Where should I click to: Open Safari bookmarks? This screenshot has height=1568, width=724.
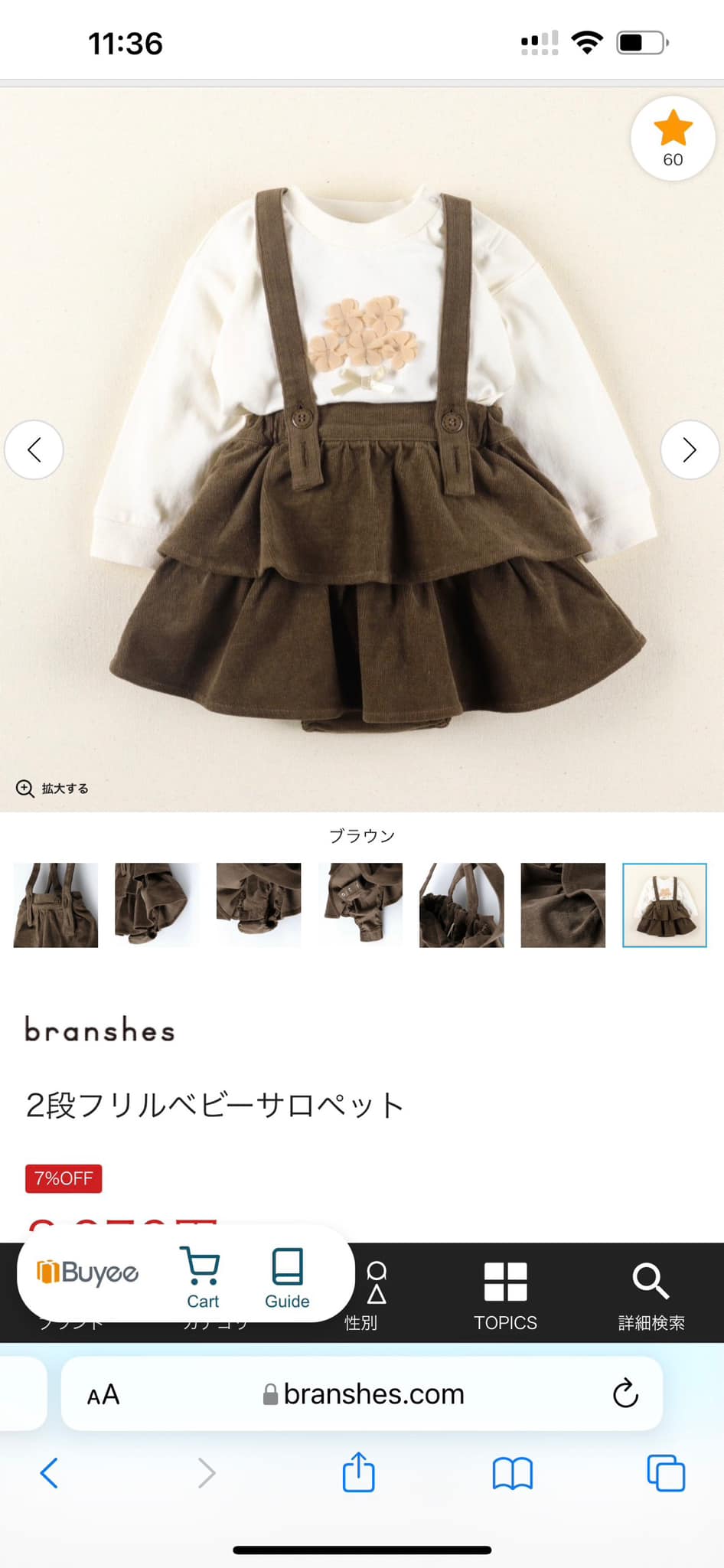(512, 1472)
